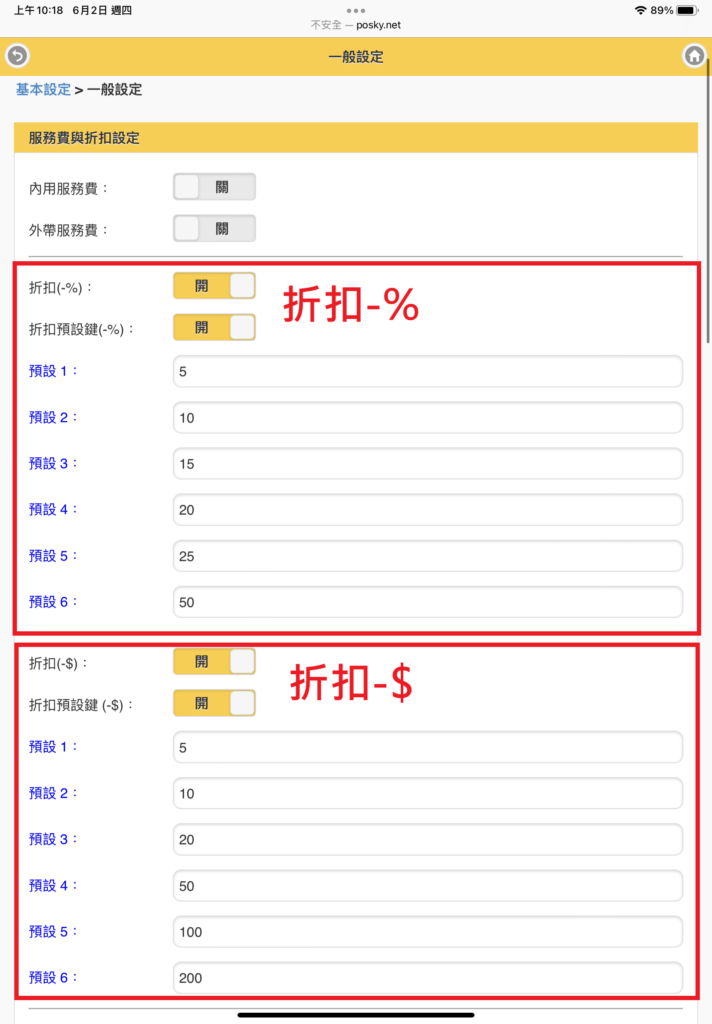The image size is (712, 1024).
Task: Disable the 折扣預設鍵(-%) switch
Action: coord(214,327)
